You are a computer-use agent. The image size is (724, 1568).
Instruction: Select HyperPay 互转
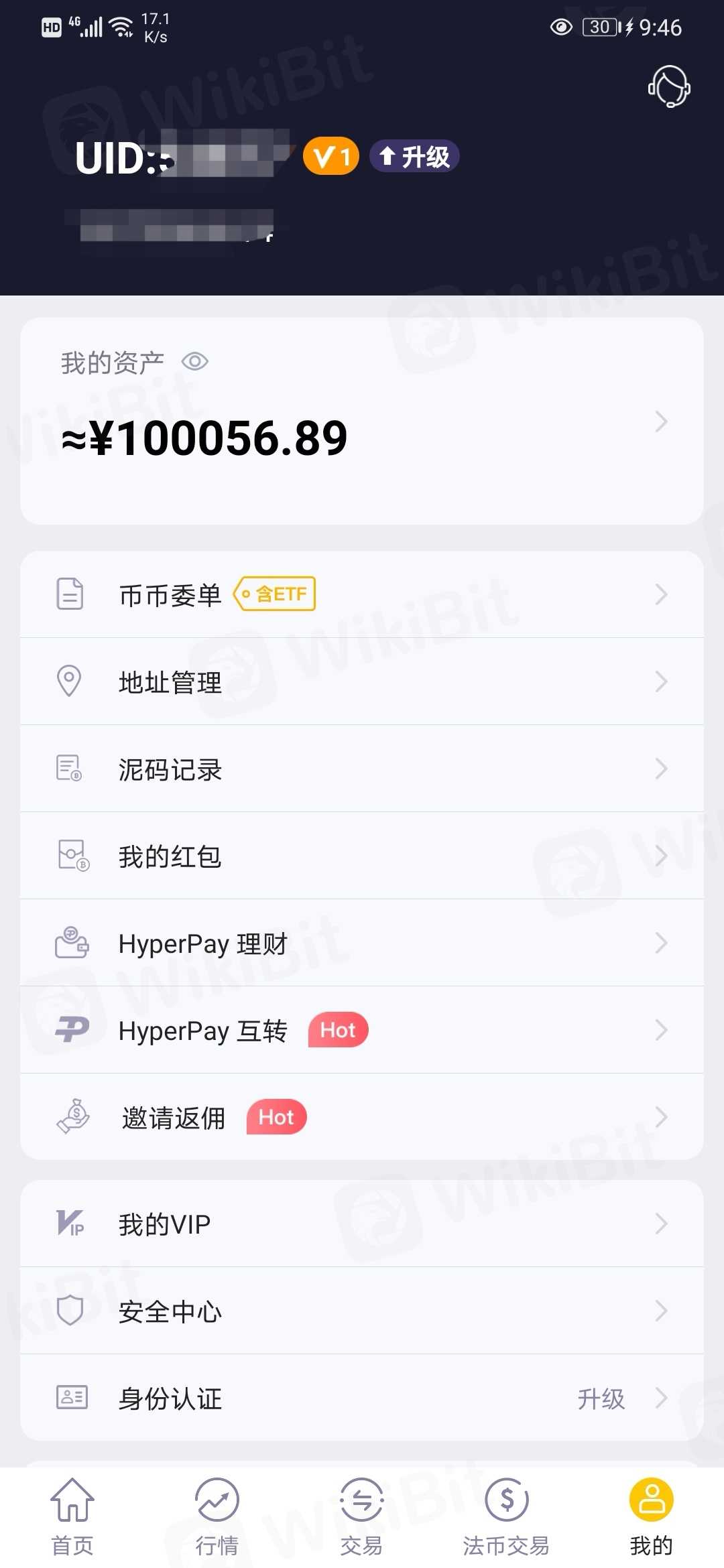tap(362, 1031)
